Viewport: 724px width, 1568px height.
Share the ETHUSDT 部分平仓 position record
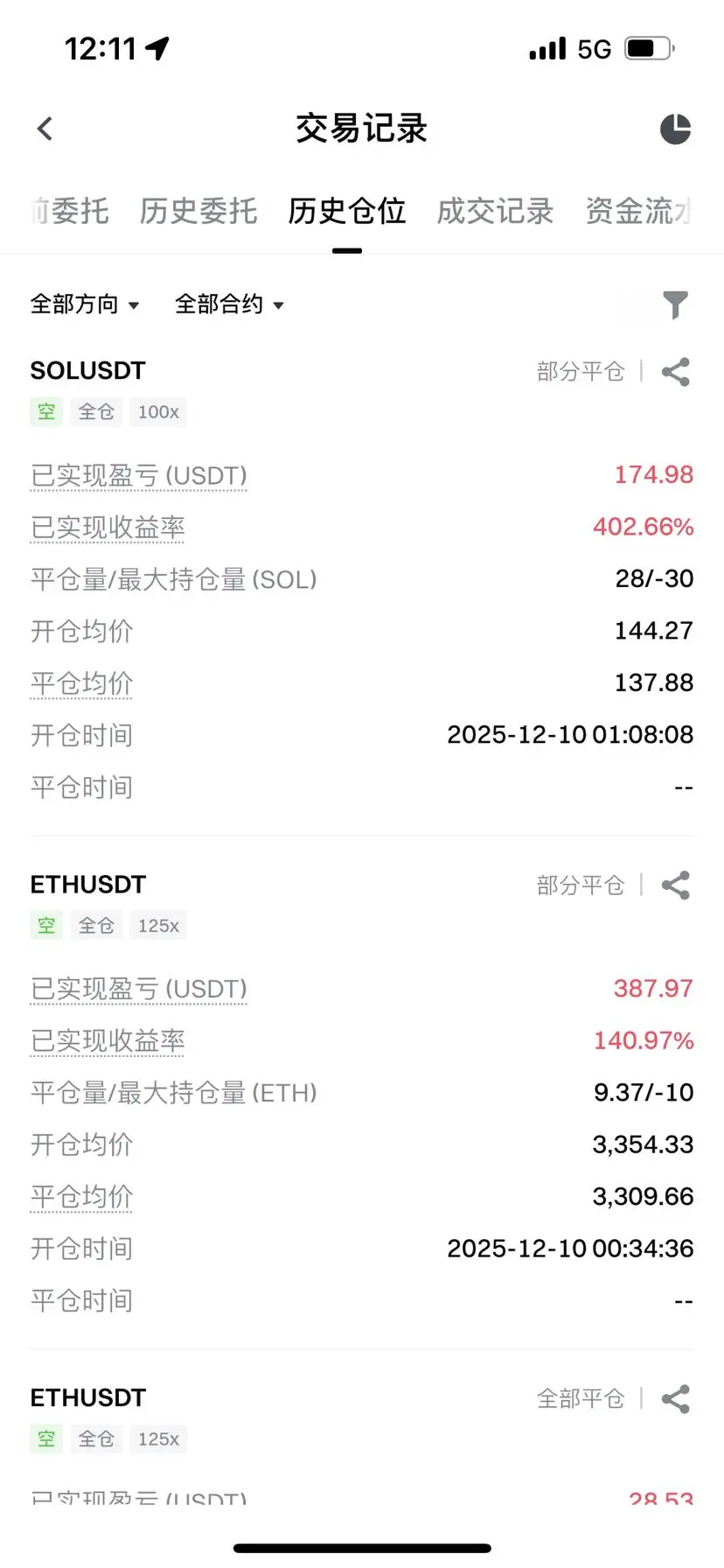click(676, 885)
